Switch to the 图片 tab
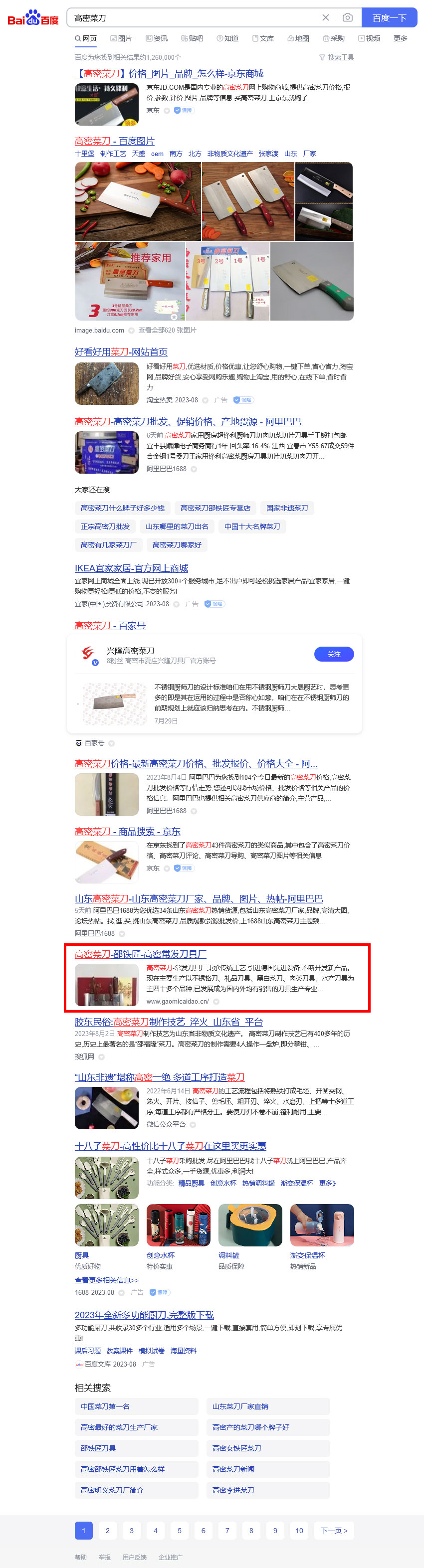The image size is (424, 1568). pos(121,38)
